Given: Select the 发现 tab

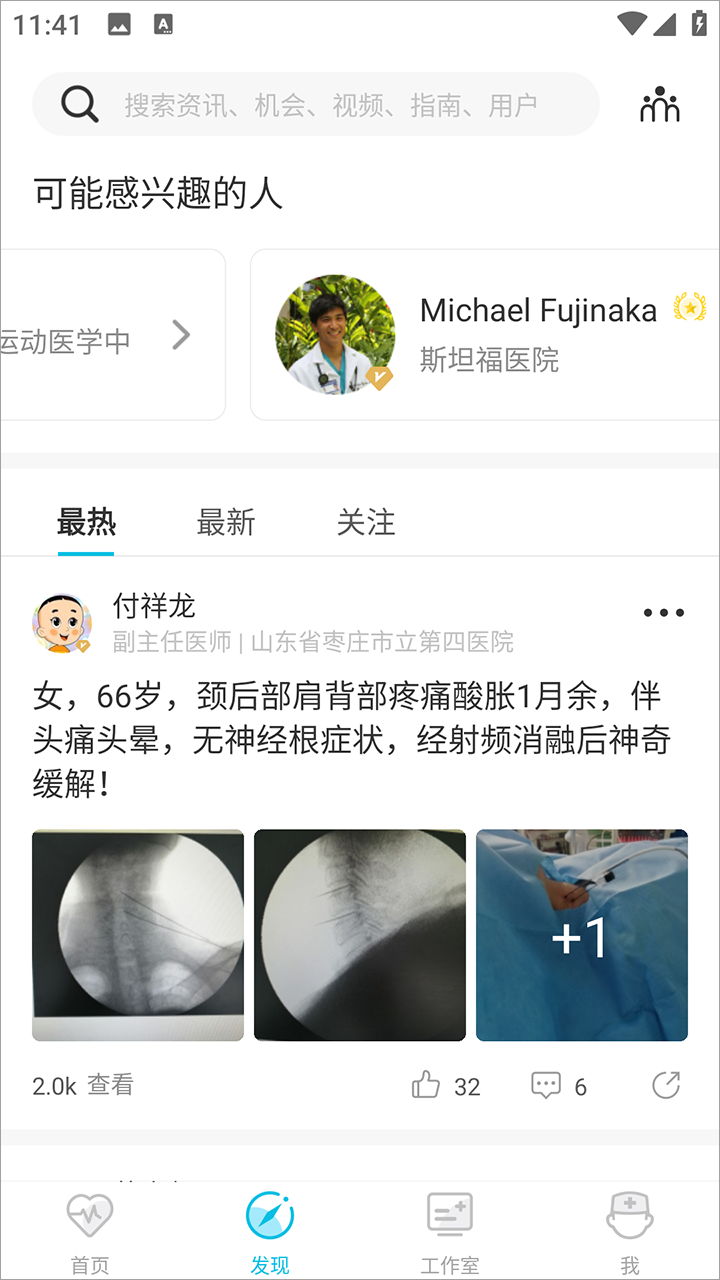Looking at the screenshot, I should (x=270, y=1234).
